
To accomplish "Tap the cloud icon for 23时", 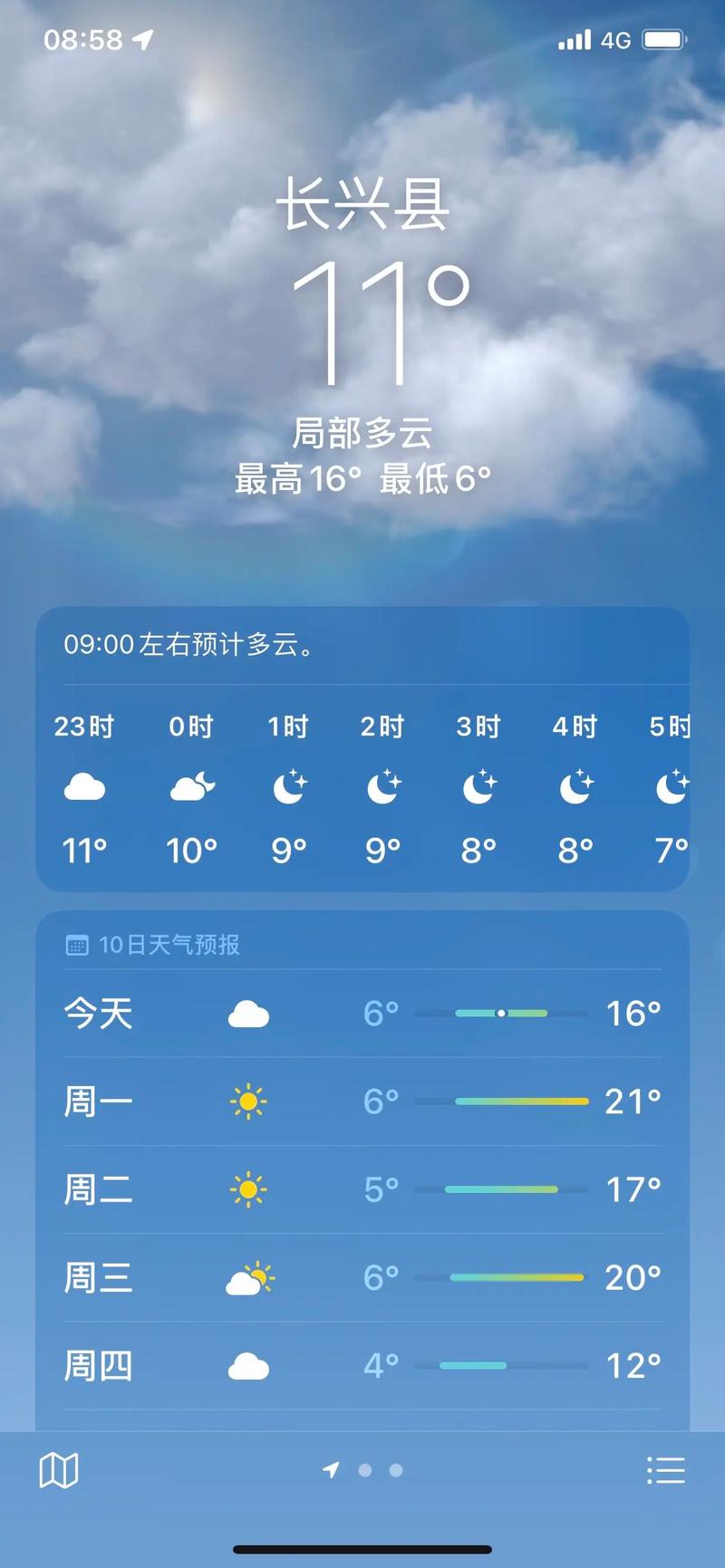I will pyautogui.click(x=85, y=786).
